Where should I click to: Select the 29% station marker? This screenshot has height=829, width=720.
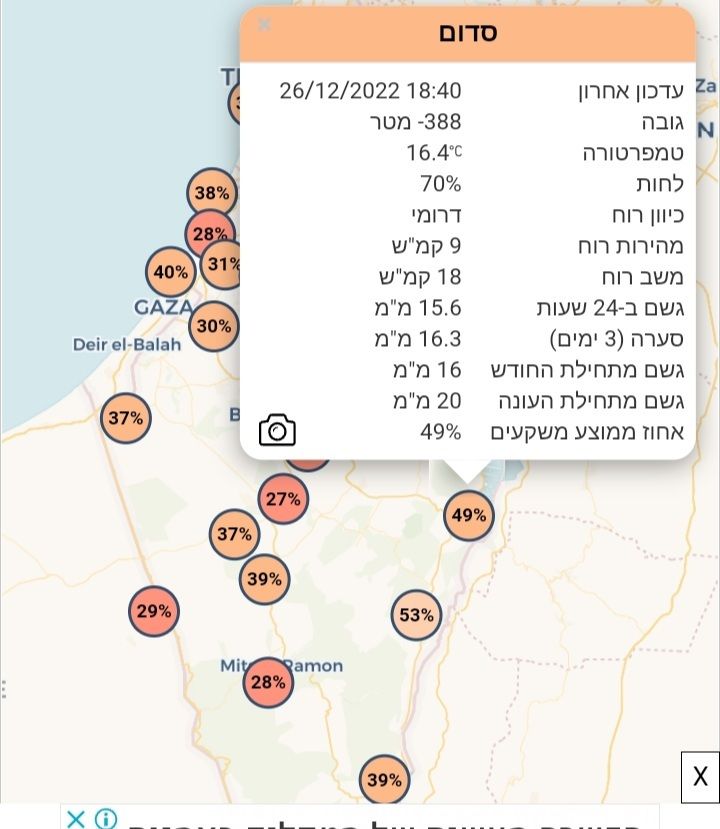click(x=154, y=611)
